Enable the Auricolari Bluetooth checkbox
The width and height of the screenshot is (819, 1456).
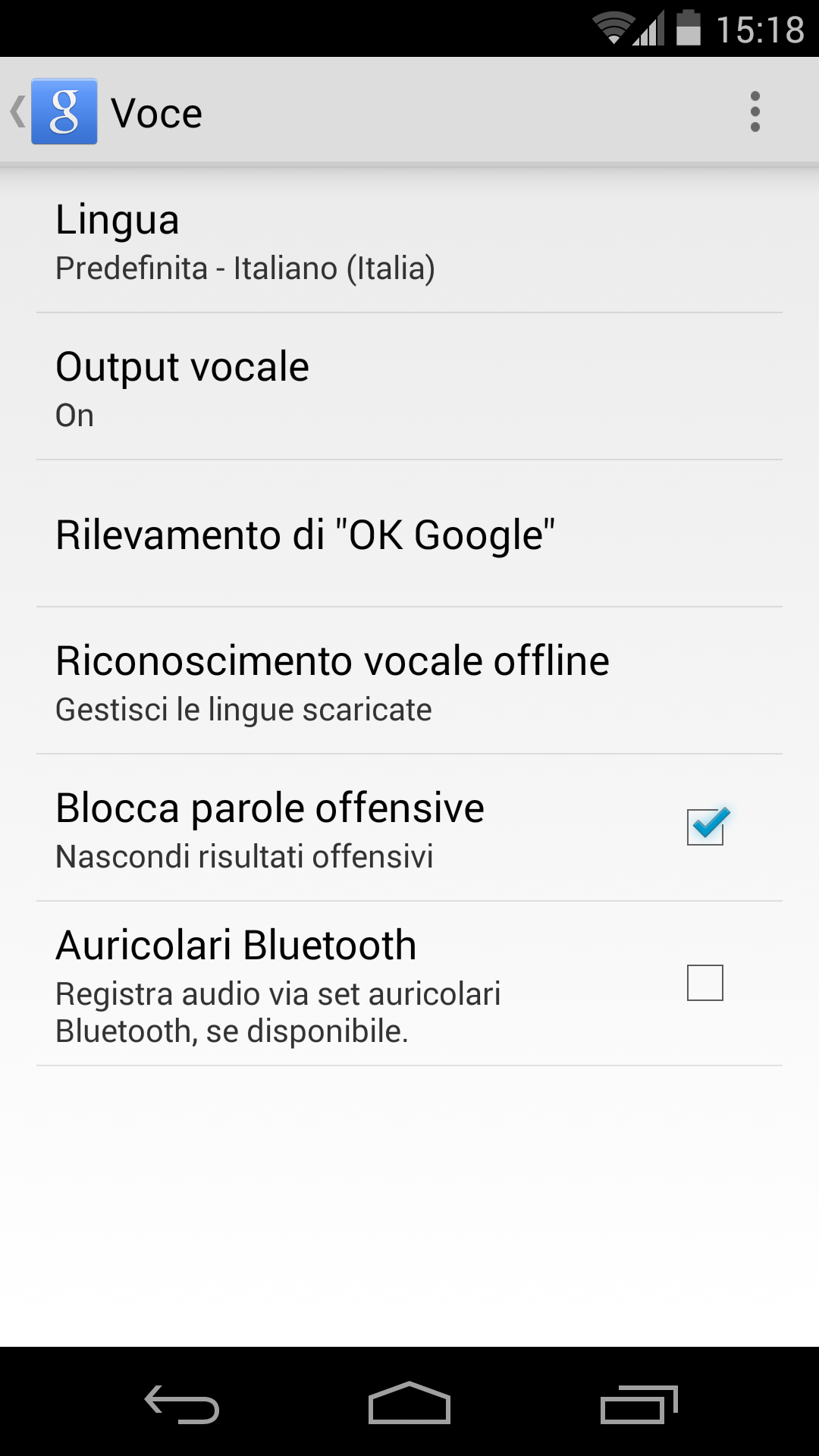pyautogui.click(x=705, y=983)
